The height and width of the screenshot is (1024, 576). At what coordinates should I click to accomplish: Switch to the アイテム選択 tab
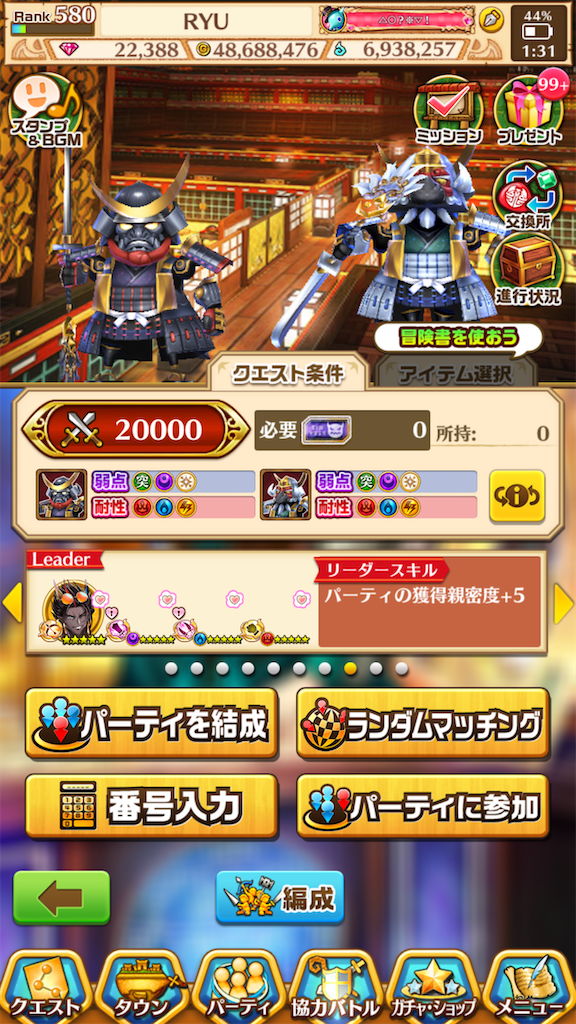tap(455, 373)
